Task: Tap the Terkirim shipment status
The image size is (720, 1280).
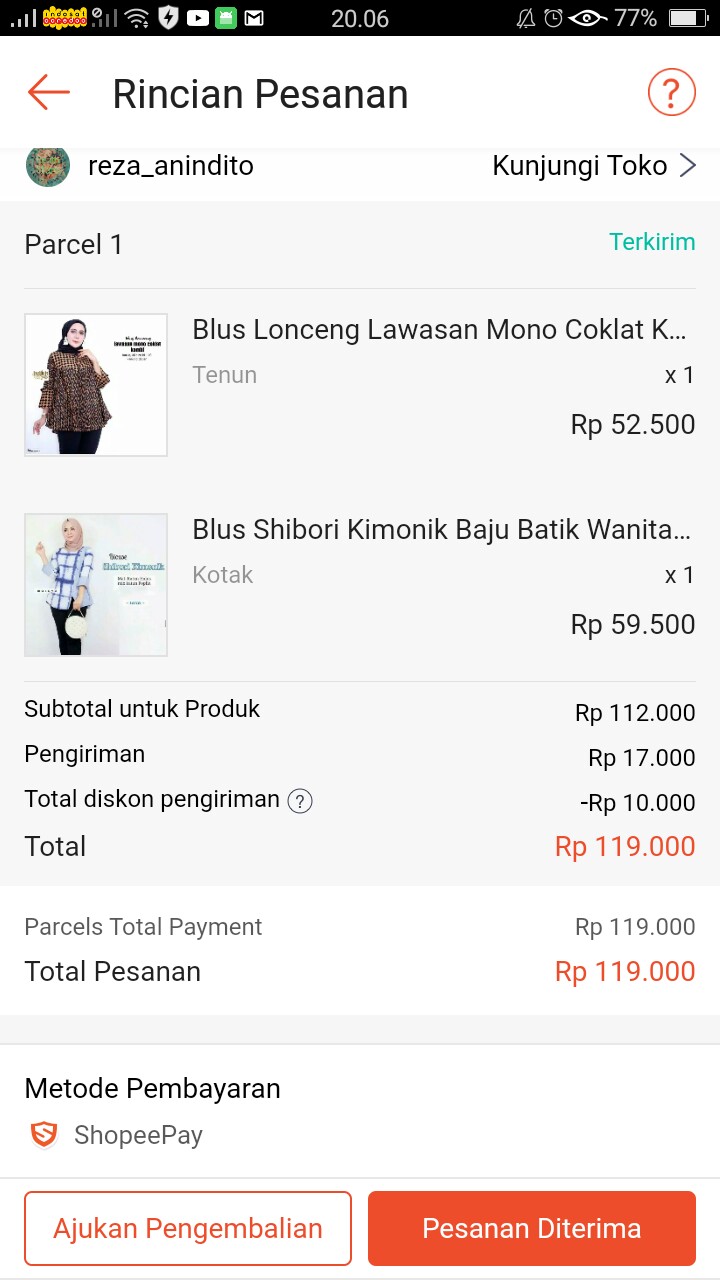Action: (x=652, y=242)
